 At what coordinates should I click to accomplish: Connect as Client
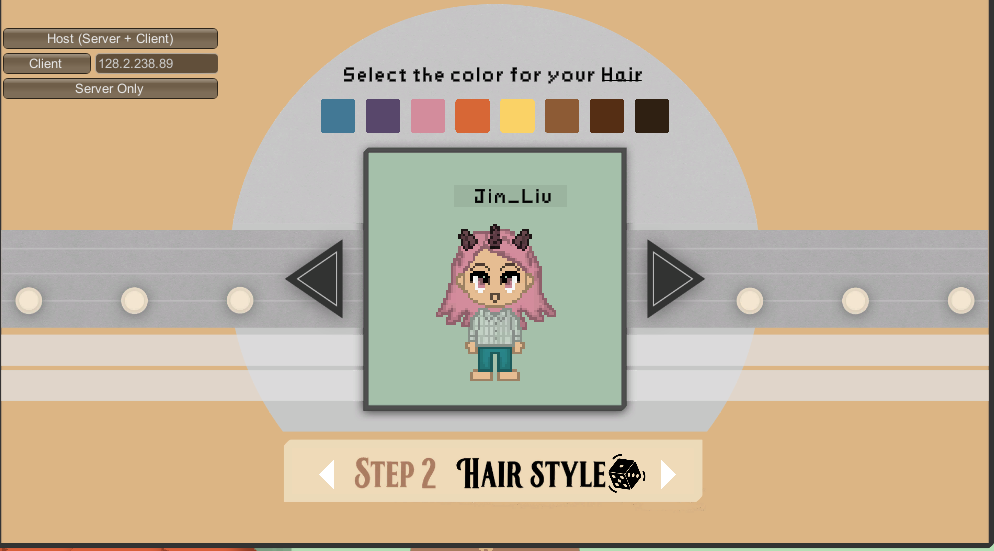(46, 64)
